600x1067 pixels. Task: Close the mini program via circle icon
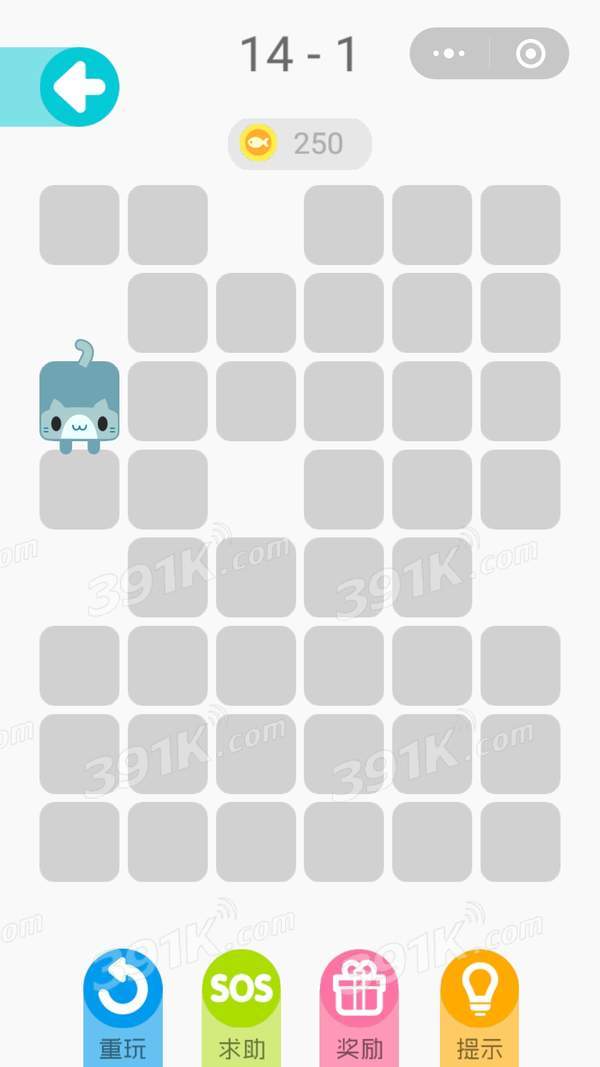pyautogui.click(x=530, y=54)
